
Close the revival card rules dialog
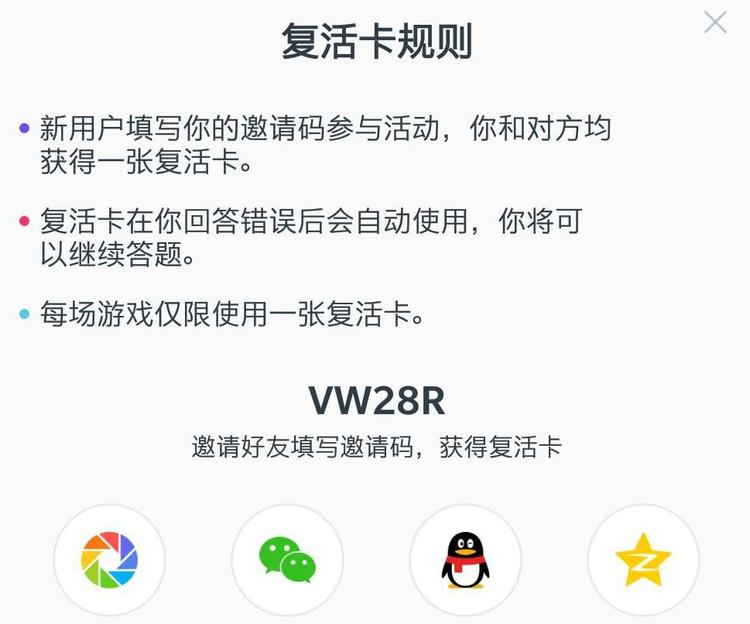click(x=715, y=22)
